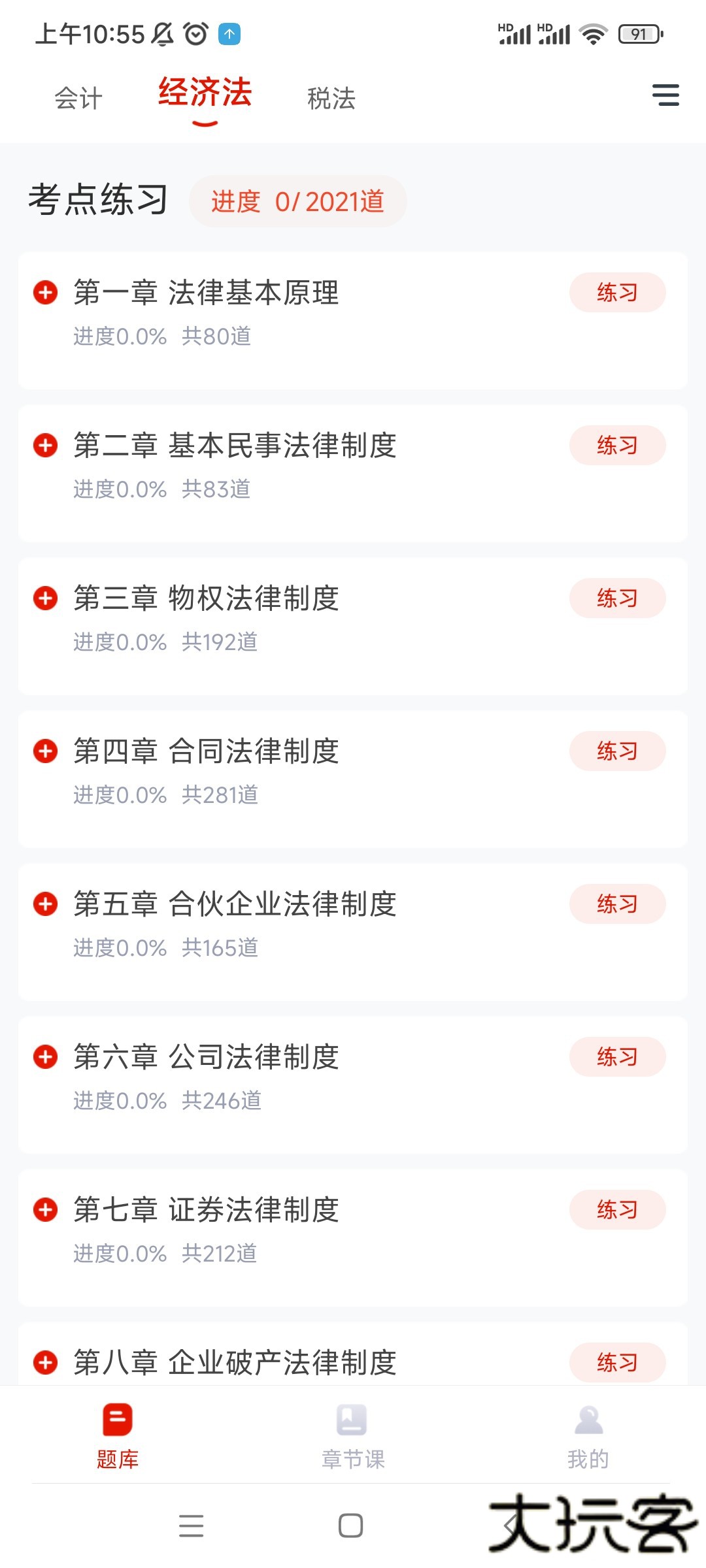Start 练习 for 第五章 合伙企业法律制度
The height and width of the screenshot is (1568, 706).
(617, 904)
